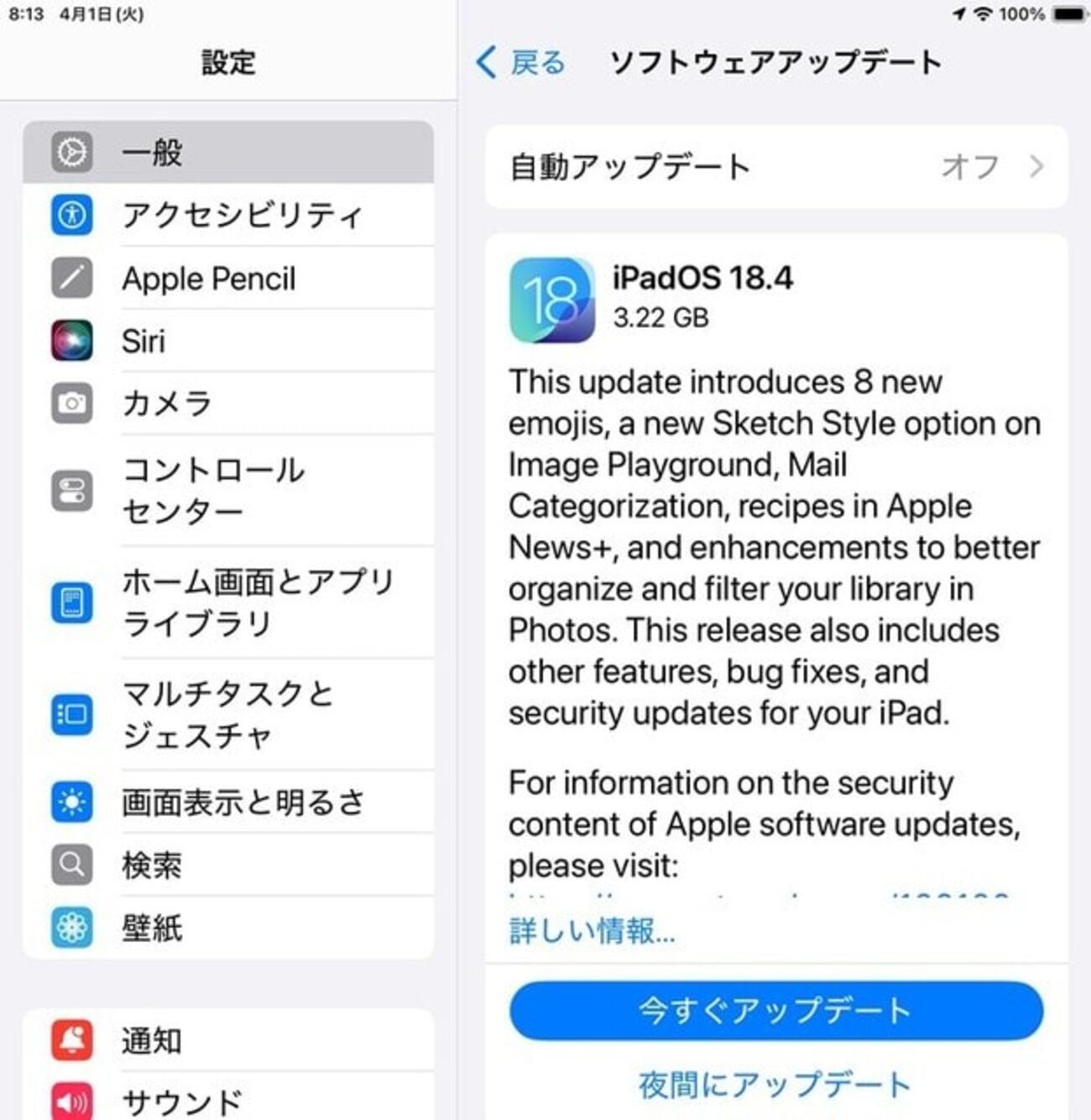Open 詳しい情報 link

592,930
